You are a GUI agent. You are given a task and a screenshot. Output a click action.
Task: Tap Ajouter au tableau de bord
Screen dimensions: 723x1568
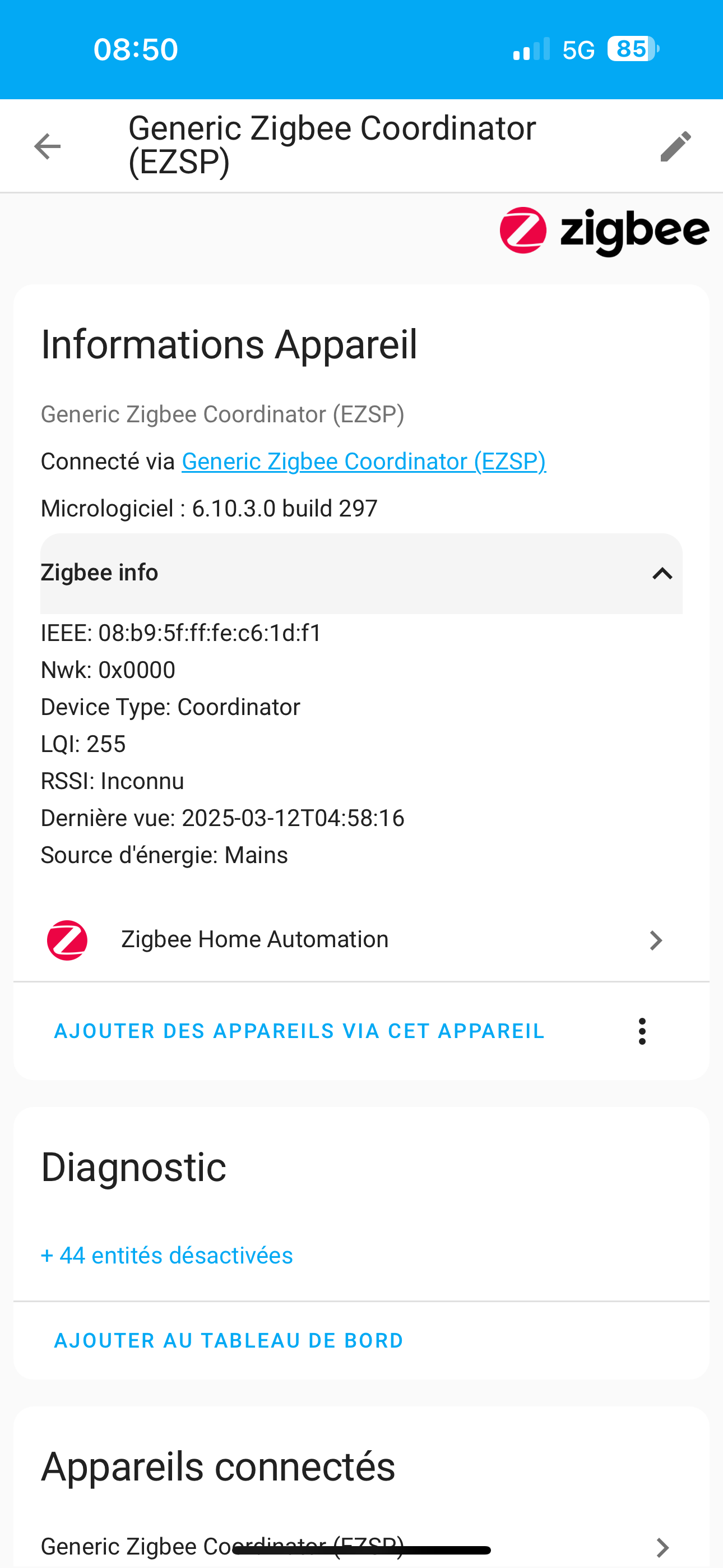coord(229,1340)
